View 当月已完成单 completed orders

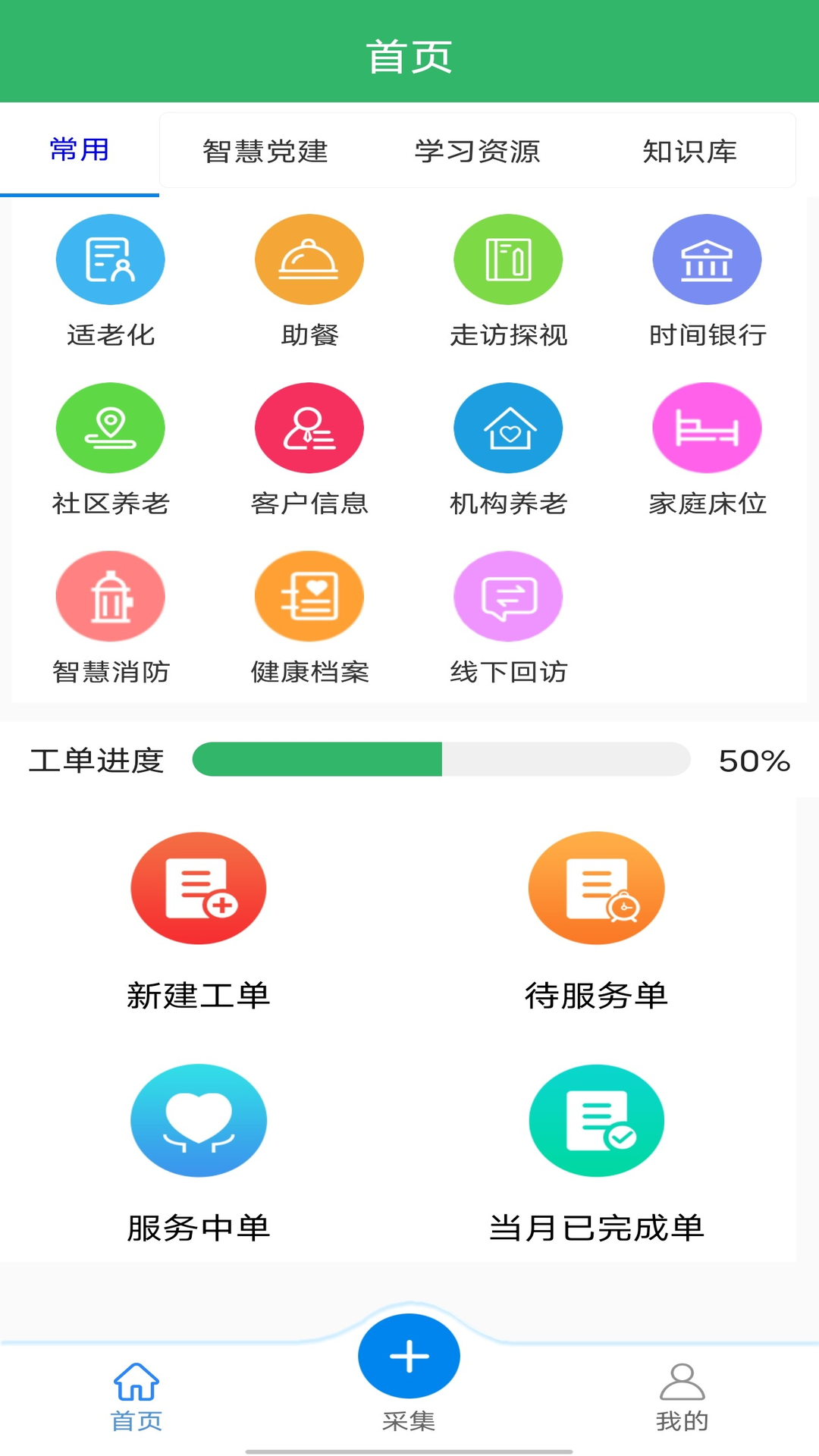pos(597,1120)
